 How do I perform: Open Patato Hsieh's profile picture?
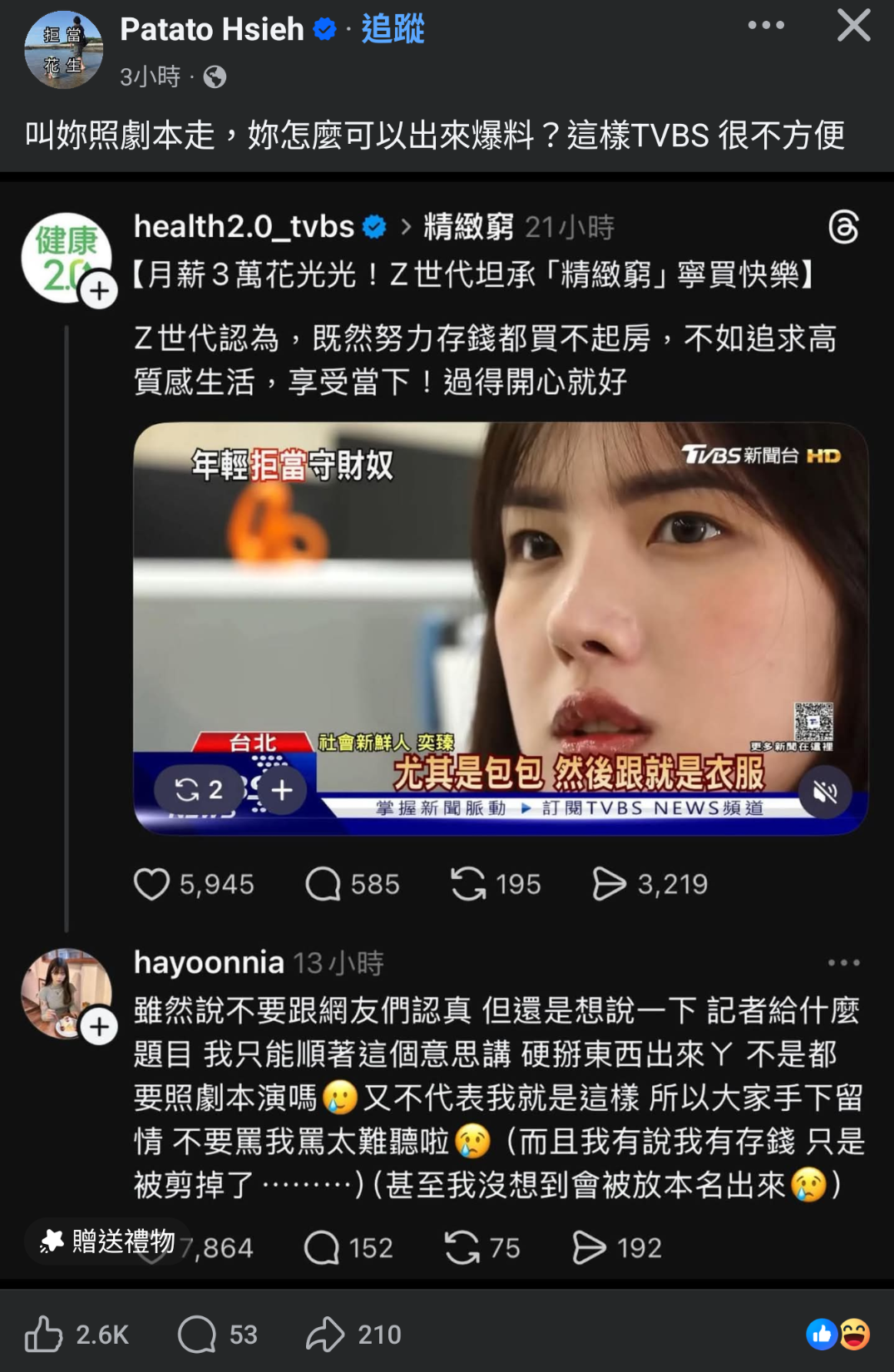(x=63, y=50)
